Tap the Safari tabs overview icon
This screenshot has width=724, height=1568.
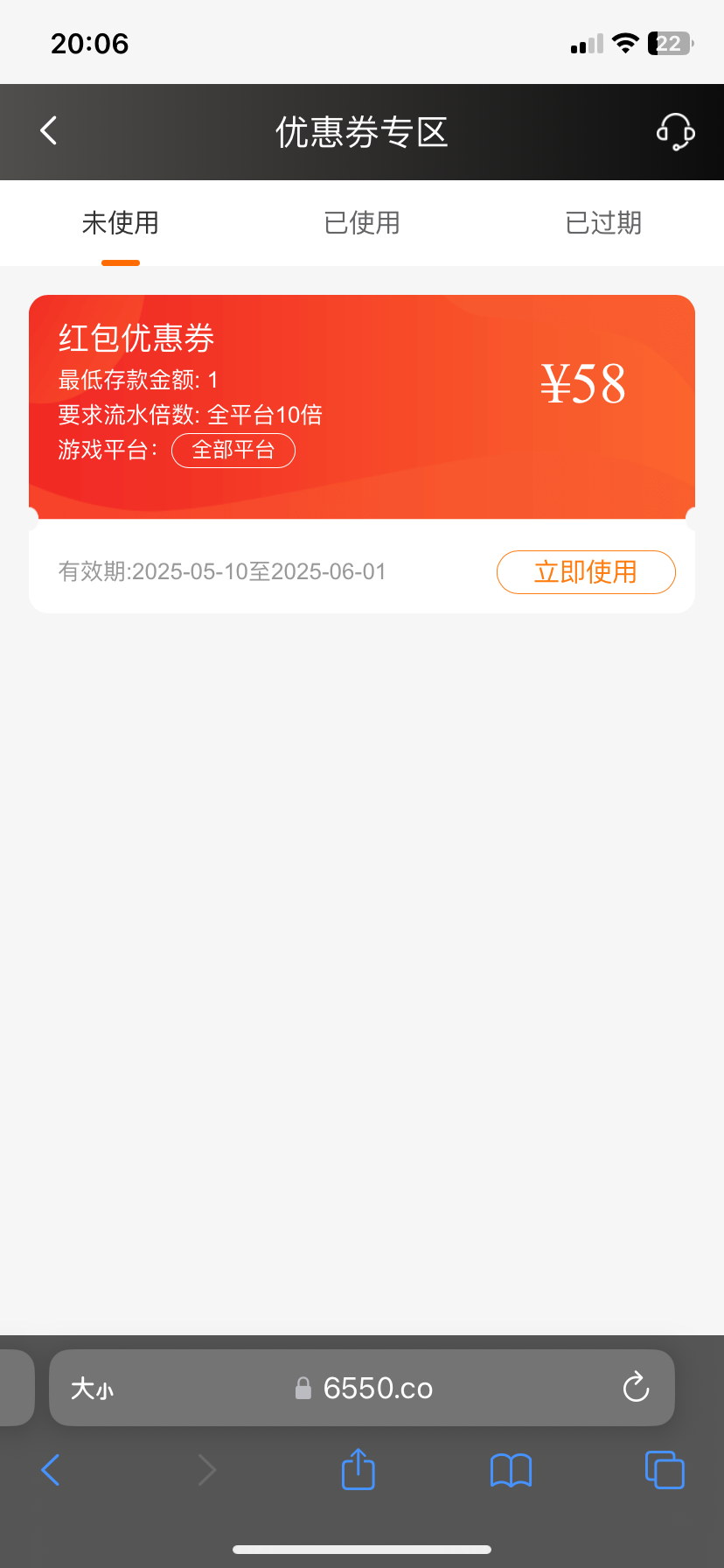point(664,1470)
